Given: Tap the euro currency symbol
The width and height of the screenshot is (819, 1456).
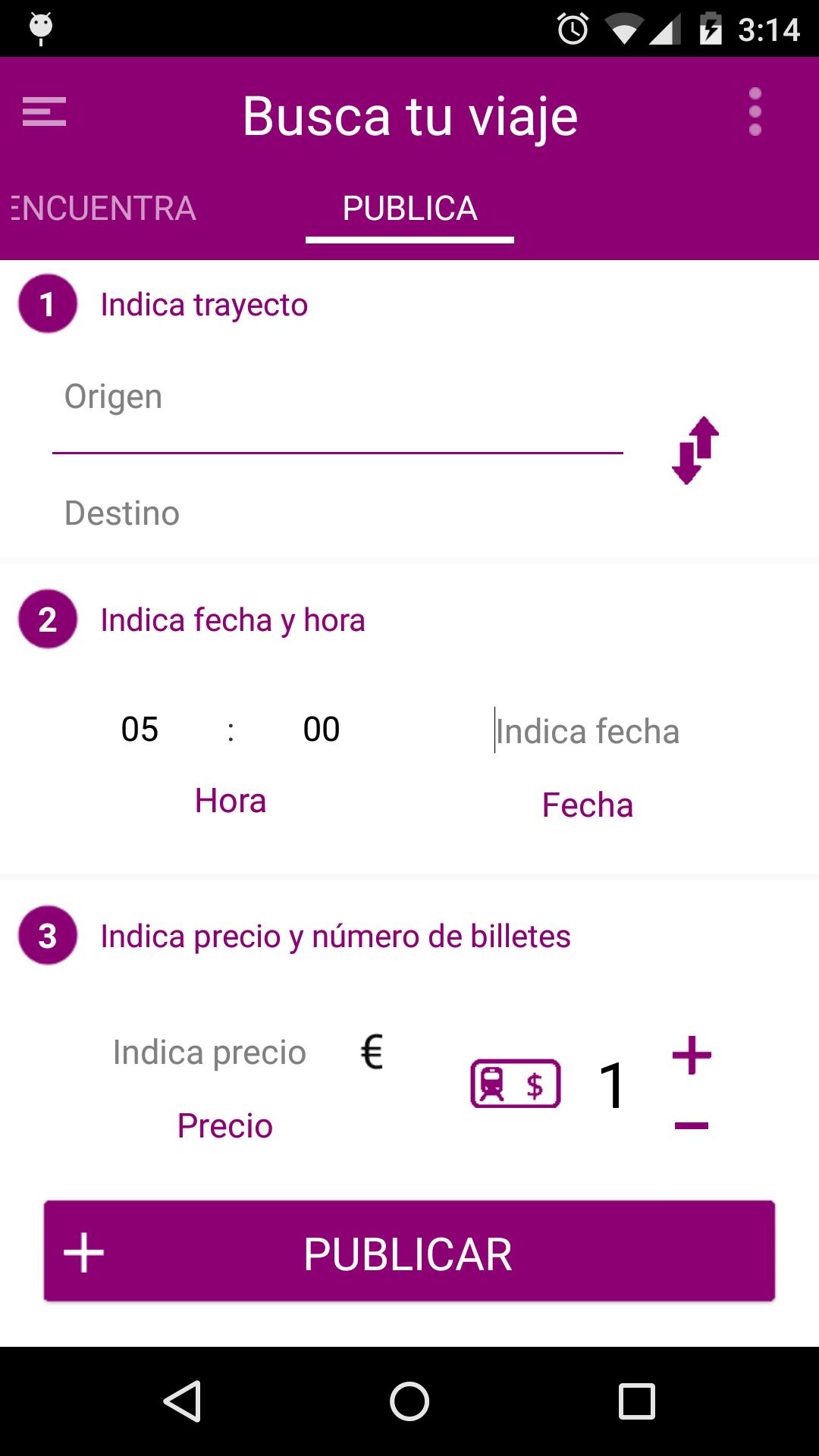Looking at the screenshot, I should [x=371, y=1052].
